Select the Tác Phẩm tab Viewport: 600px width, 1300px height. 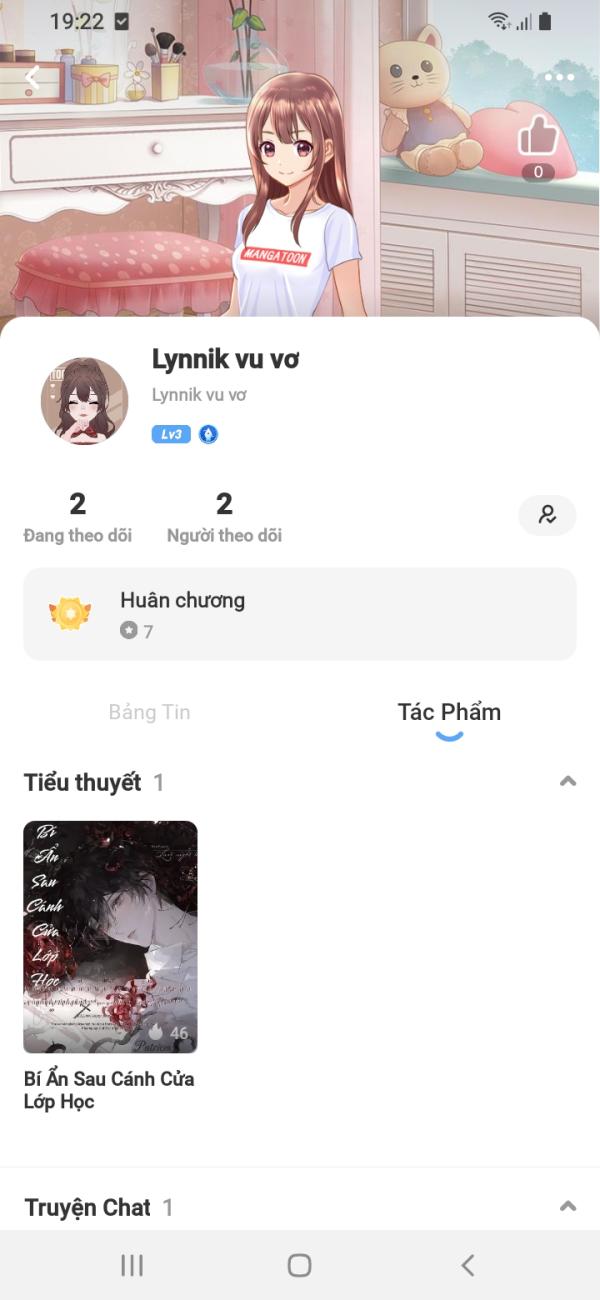coord(449,713)
